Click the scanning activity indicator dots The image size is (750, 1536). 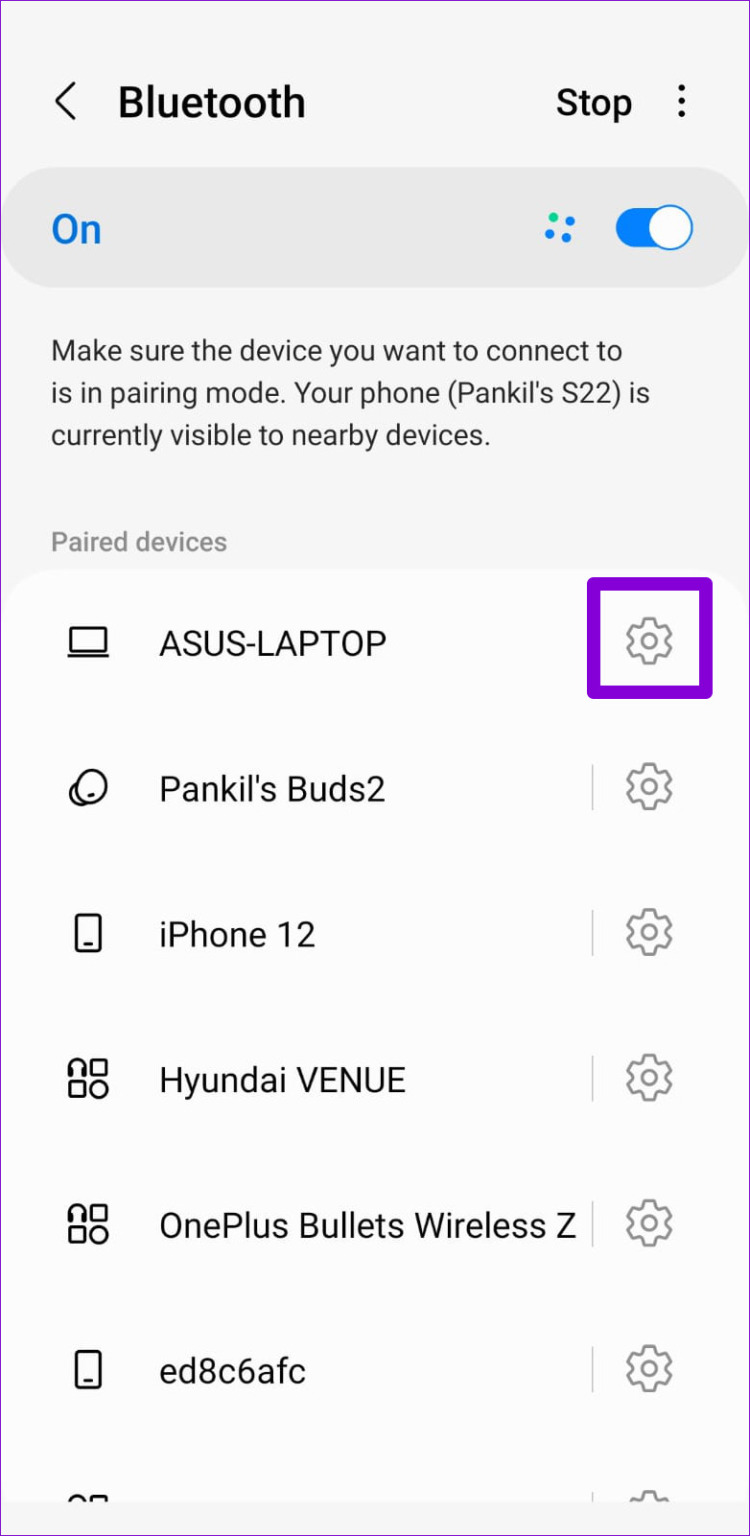pos(559,228)
